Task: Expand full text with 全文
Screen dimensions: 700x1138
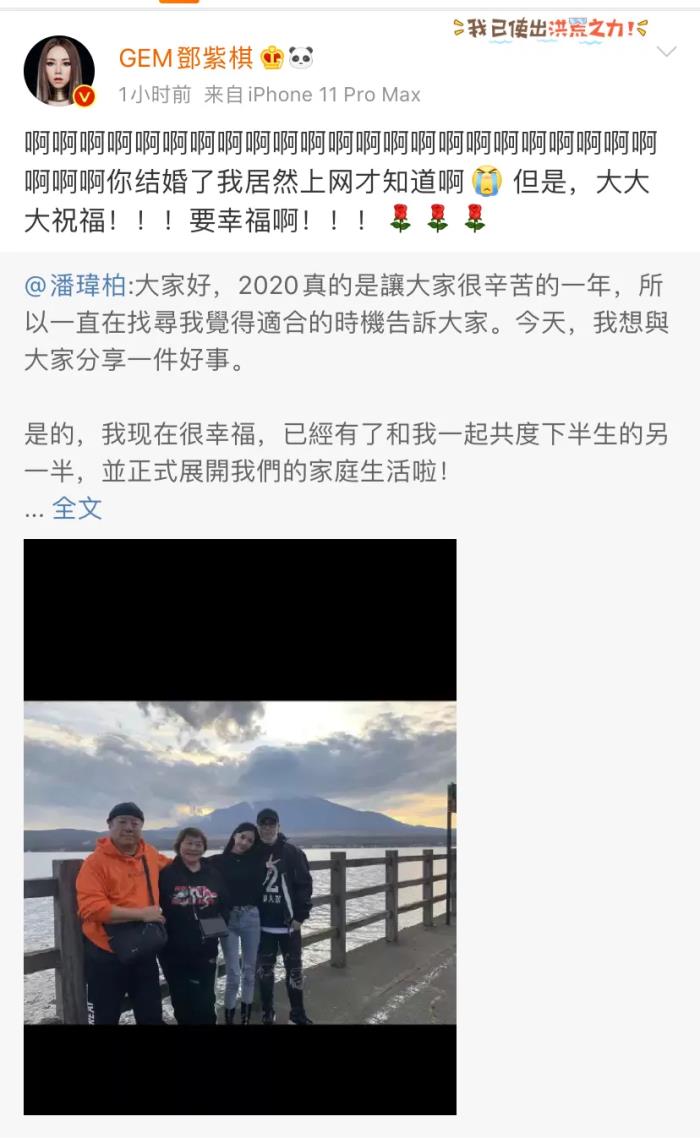Action: coord(77,507)
